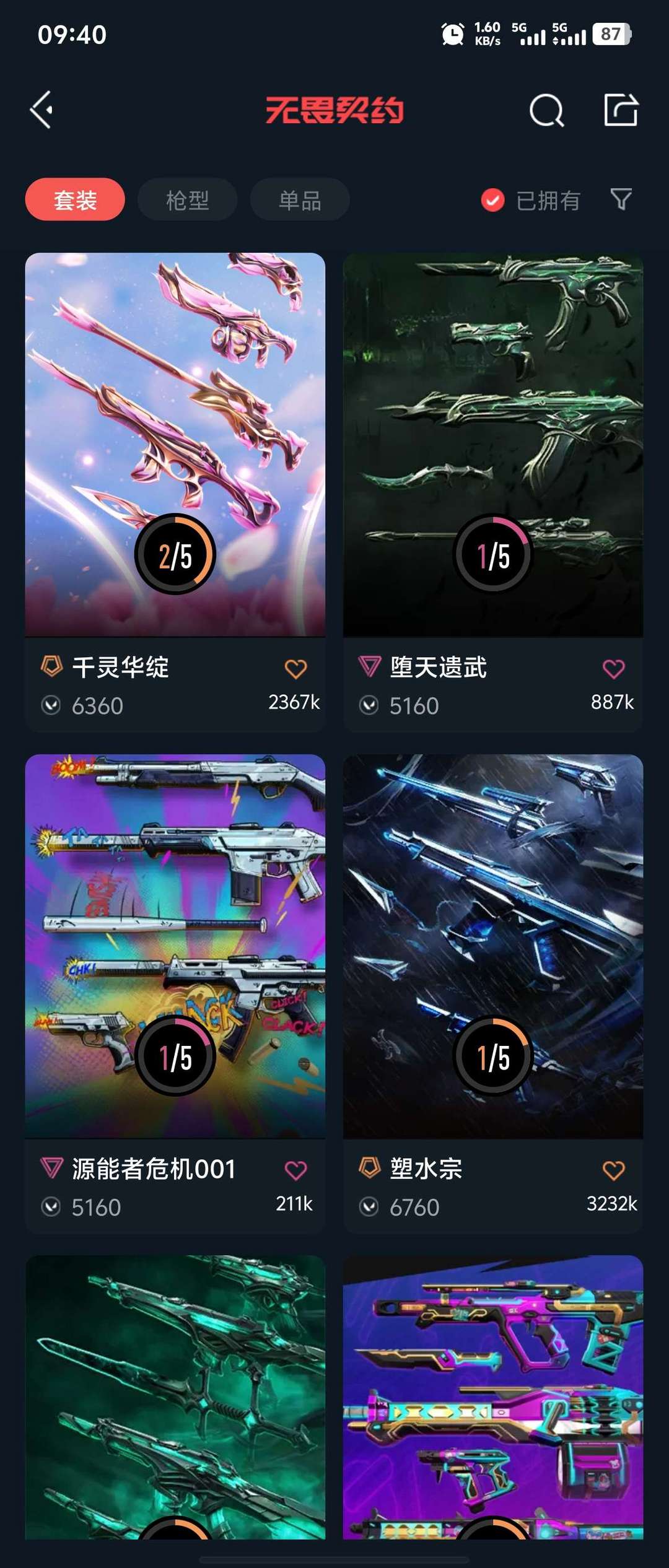Open the 源能者危机001 bundle card
The height and width of the screenshot is (1568, 669).
coord(175,946)
